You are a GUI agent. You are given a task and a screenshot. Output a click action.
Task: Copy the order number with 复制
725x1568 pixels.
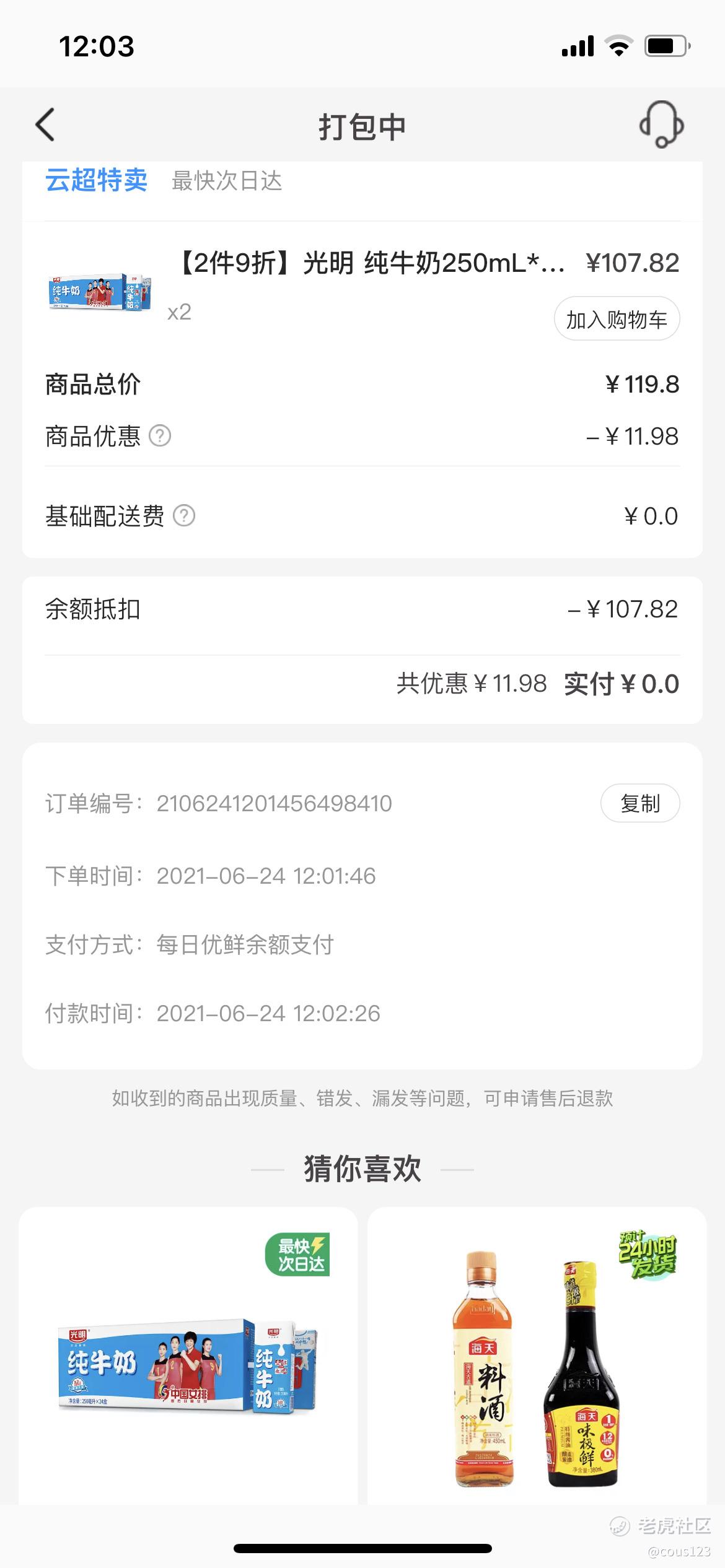(x=639, y=804)
